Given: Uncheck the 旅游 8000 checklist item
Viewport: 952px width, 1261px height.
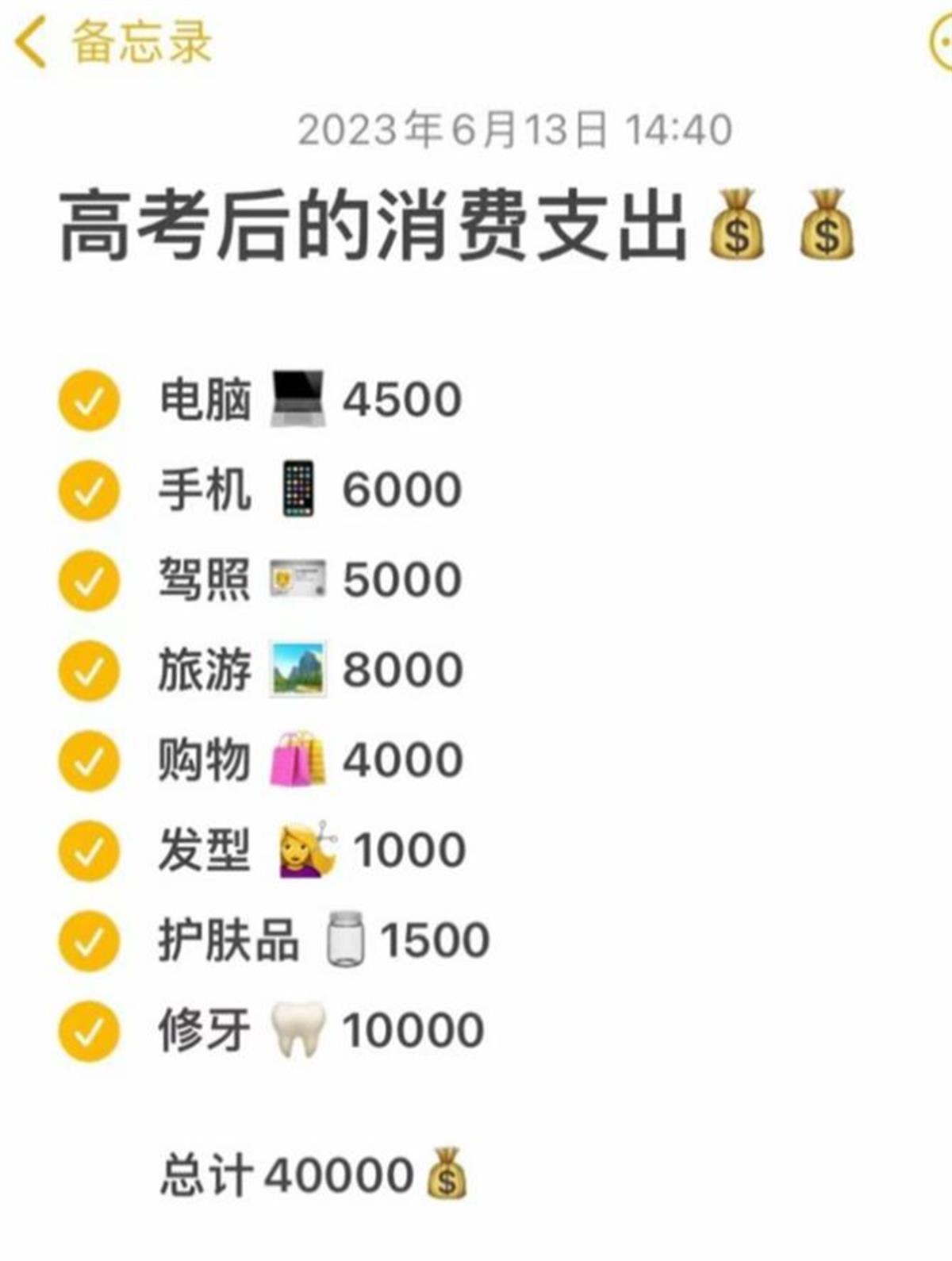Looking at the screenshot, I should tap(90, 670).
